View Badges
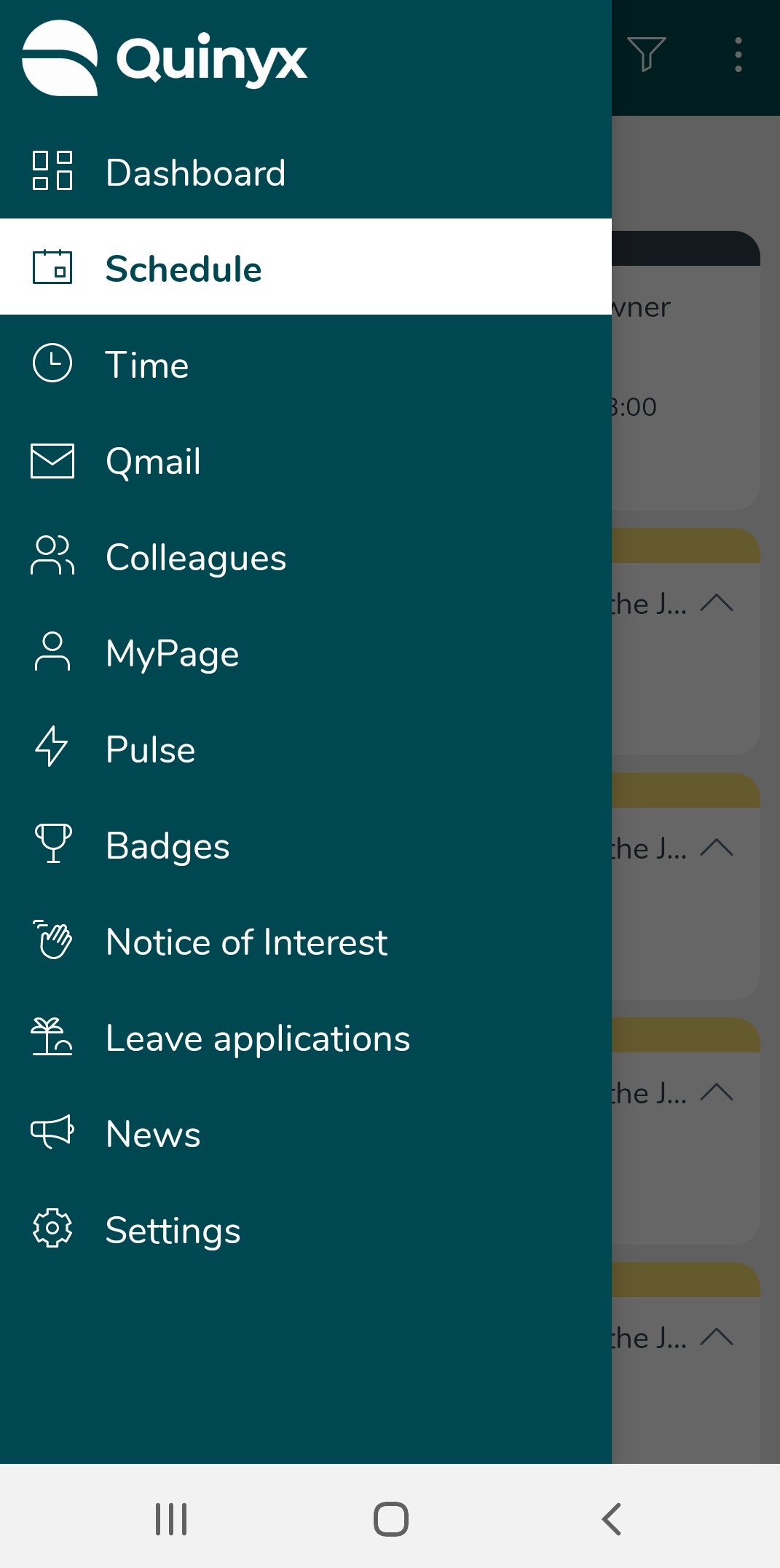 (306, 844)
